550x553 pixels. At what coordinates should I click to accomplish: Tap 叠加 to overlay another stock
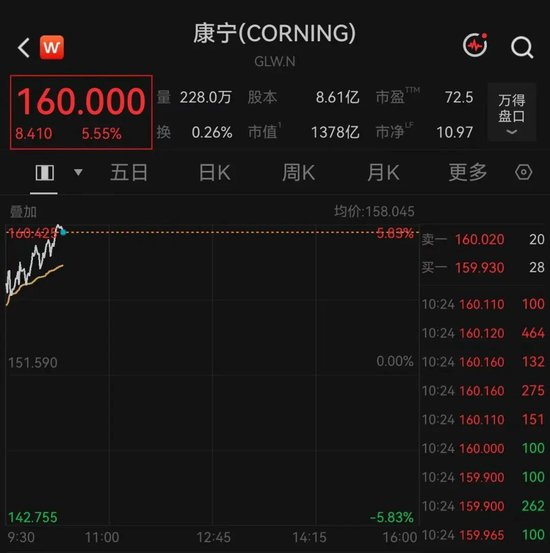click(23, 212)
